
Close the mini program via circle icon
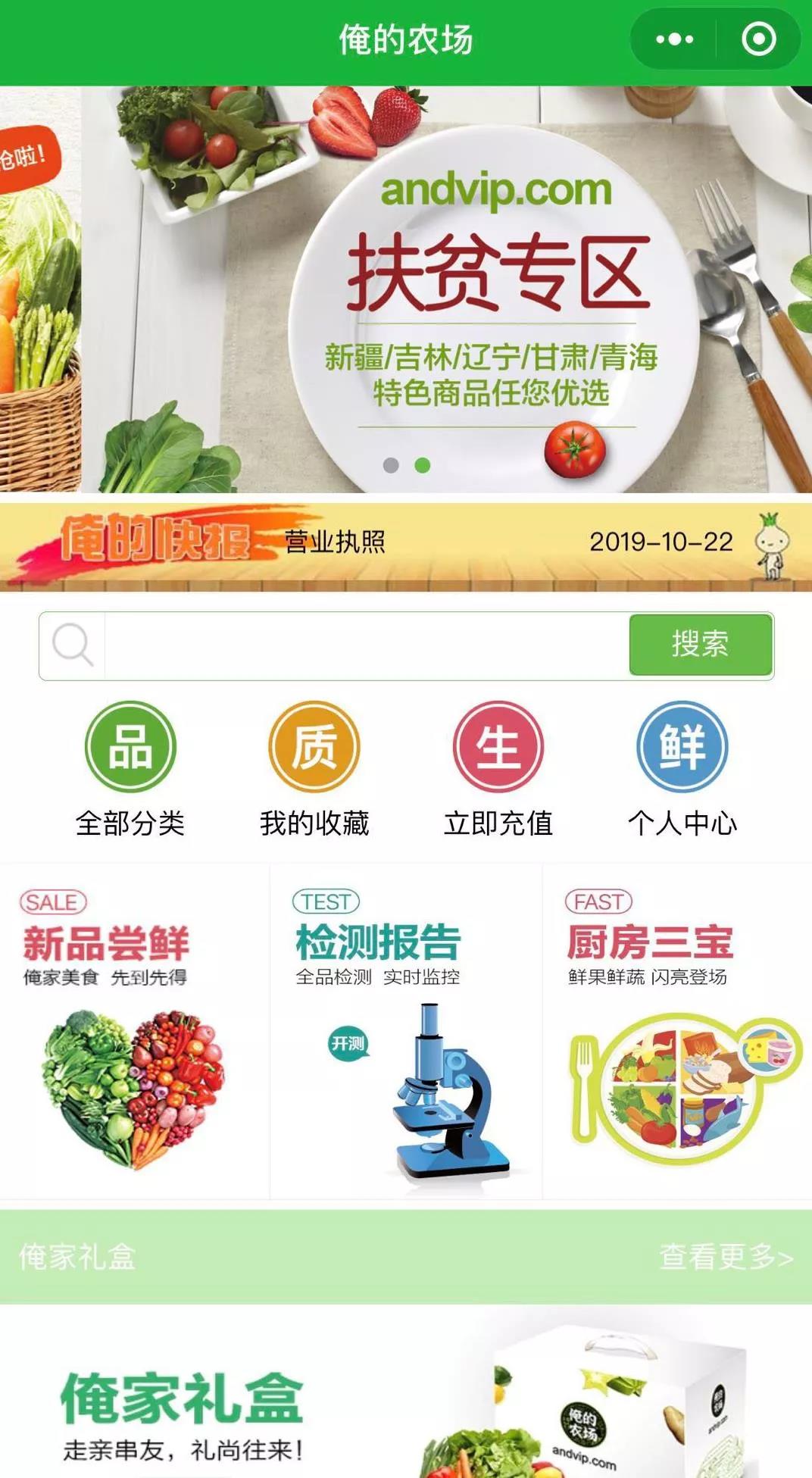pos(758,39)
